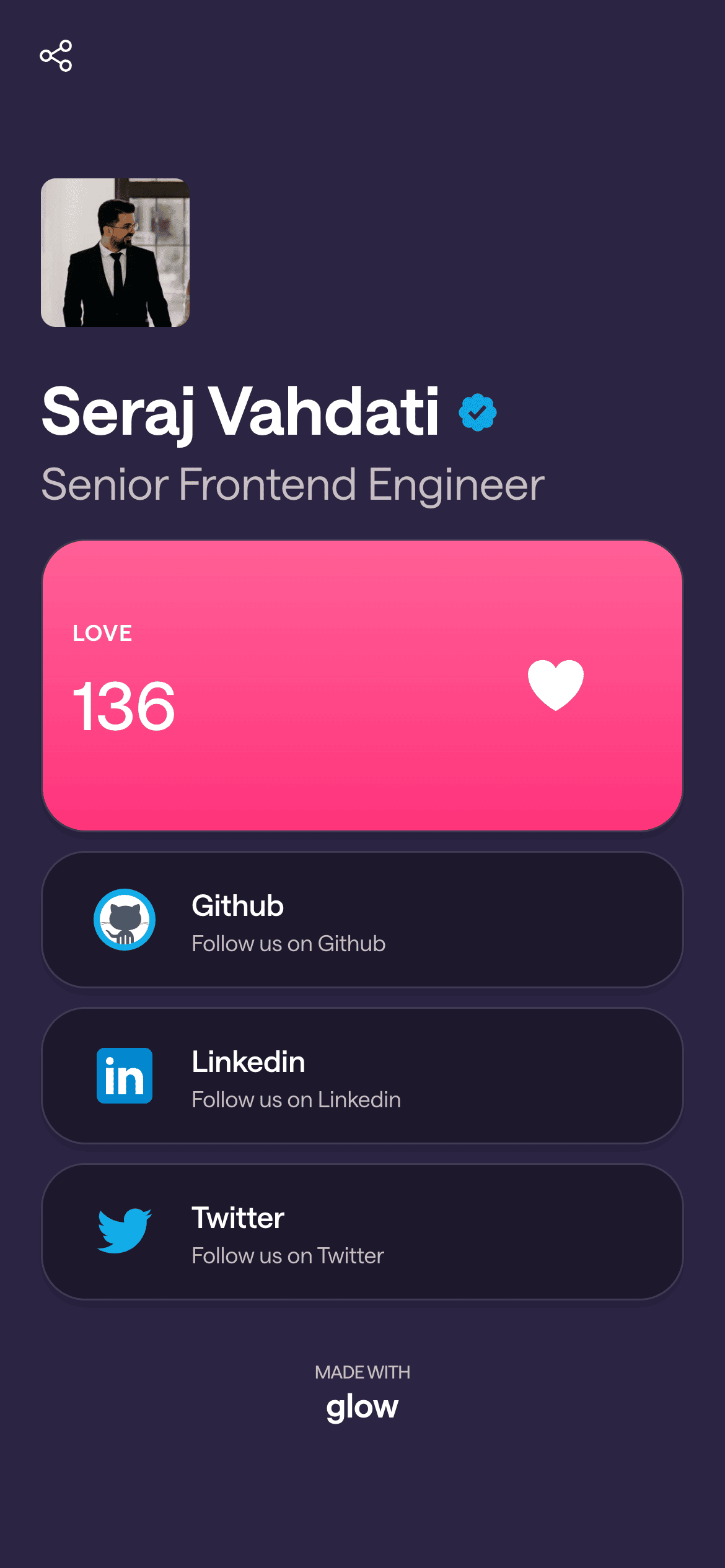Click the MADE WITH text
725x1568 pixels.
(x=362, y=1371)
